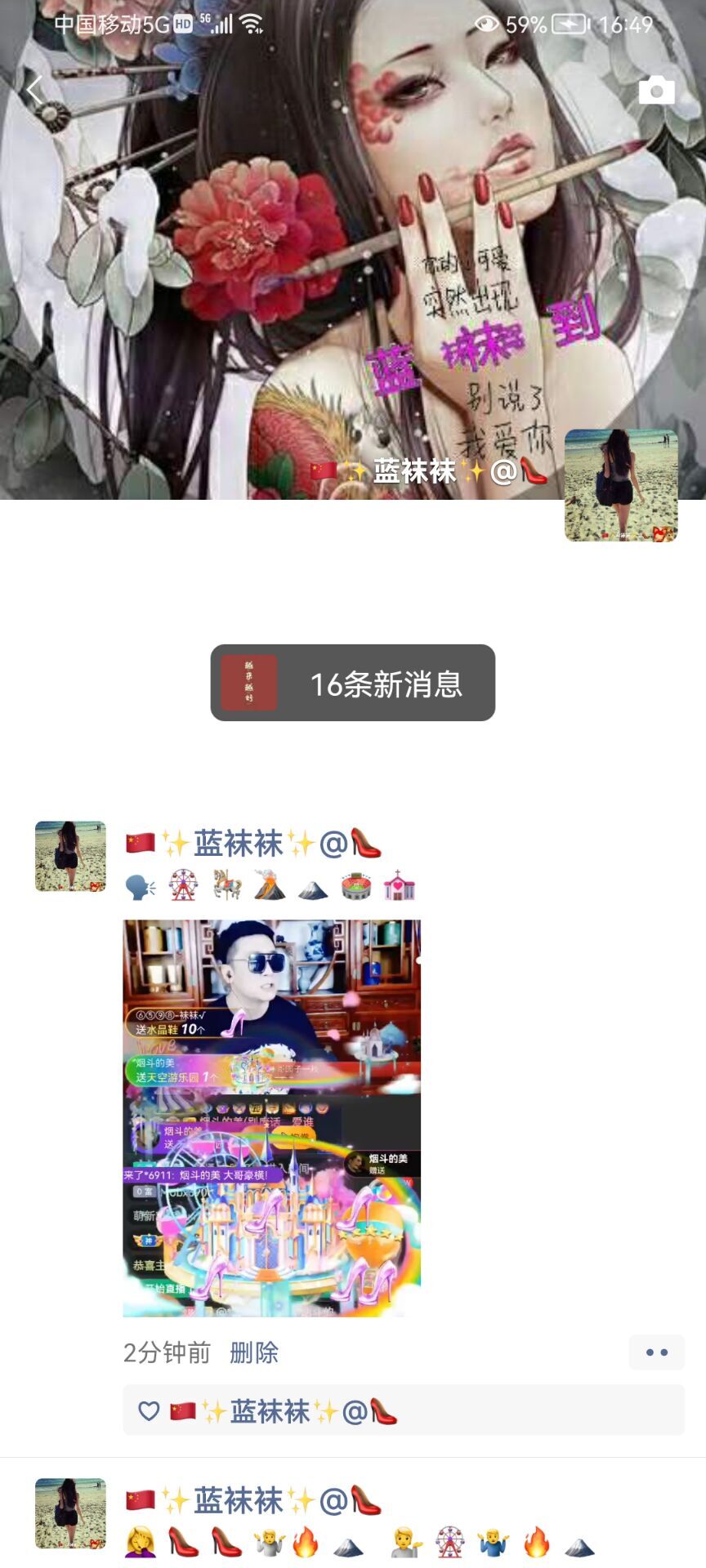Viewport: 706px width, 1568px height.
Task: Open the camera to post a moment
Action: click(656, 90)
